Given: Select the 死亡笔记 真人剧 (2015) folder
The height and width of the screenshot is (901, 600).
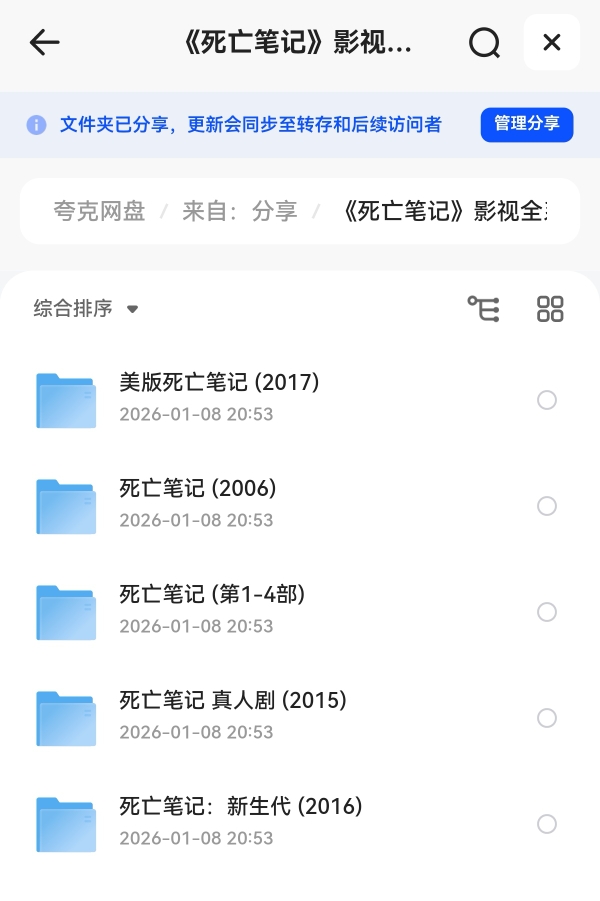Looking at the screenshot, I should (x=547, y=718).
